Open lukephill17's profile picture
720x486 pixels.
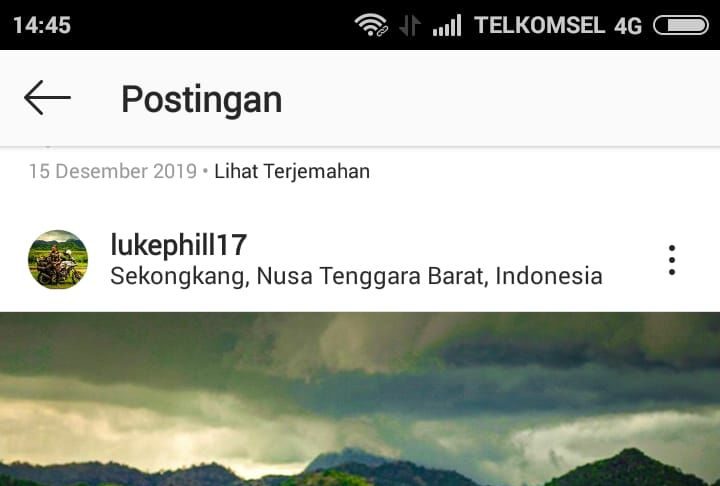(x=58, y=260)
